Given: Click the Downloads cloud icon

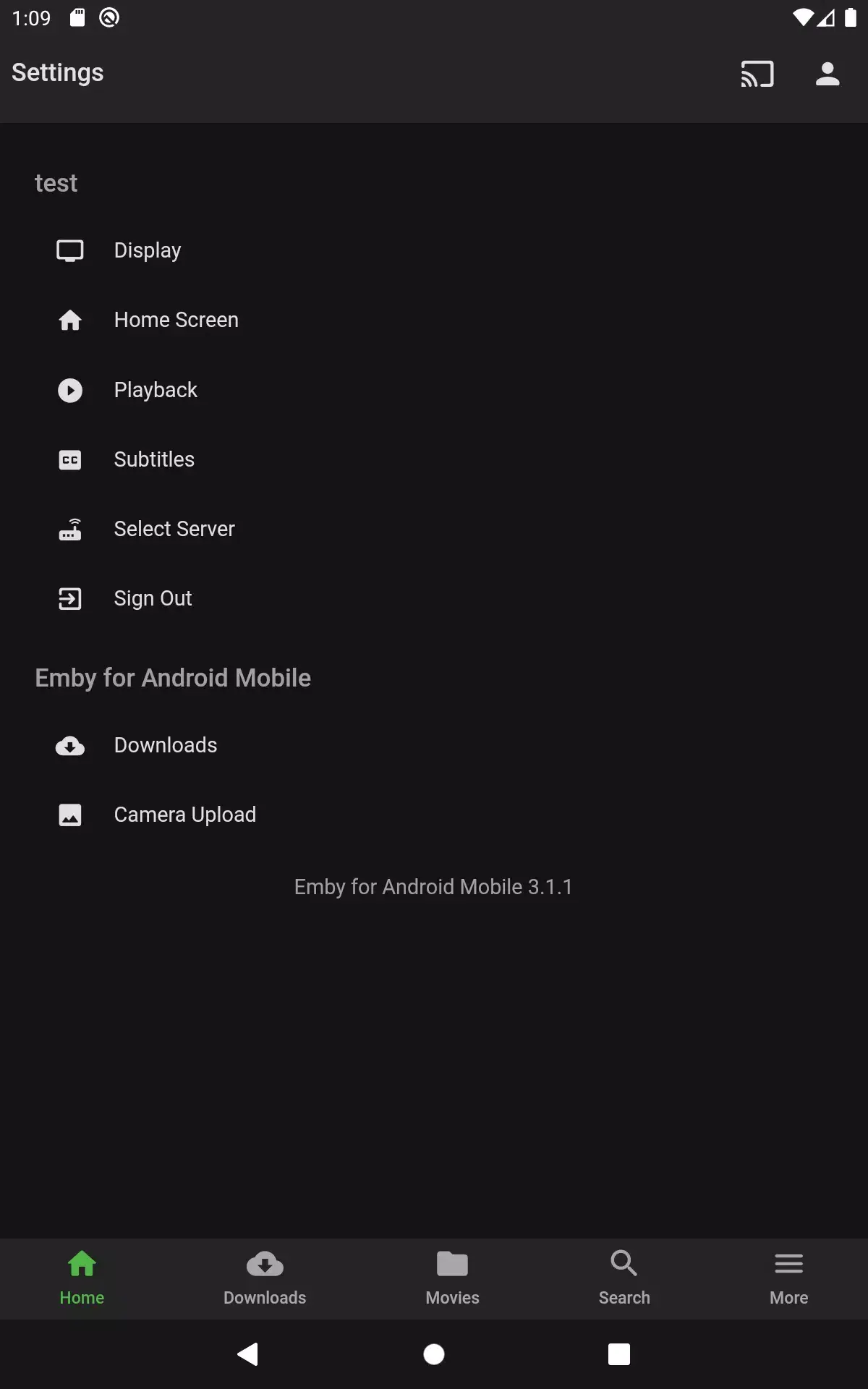Looking at the screenshot, I should click(x=69, y=745).
